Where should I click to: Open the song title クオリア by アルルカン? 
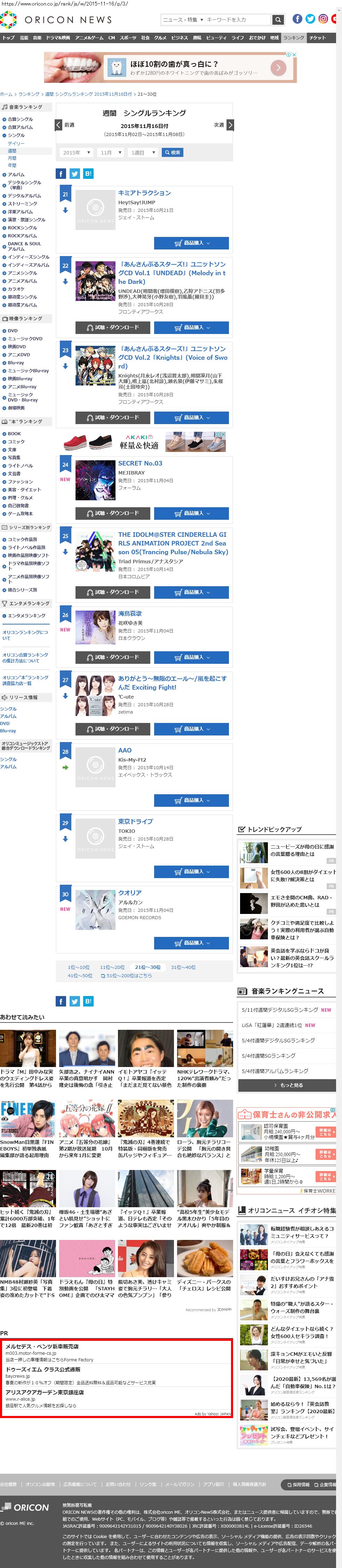(x=130, y=893)
